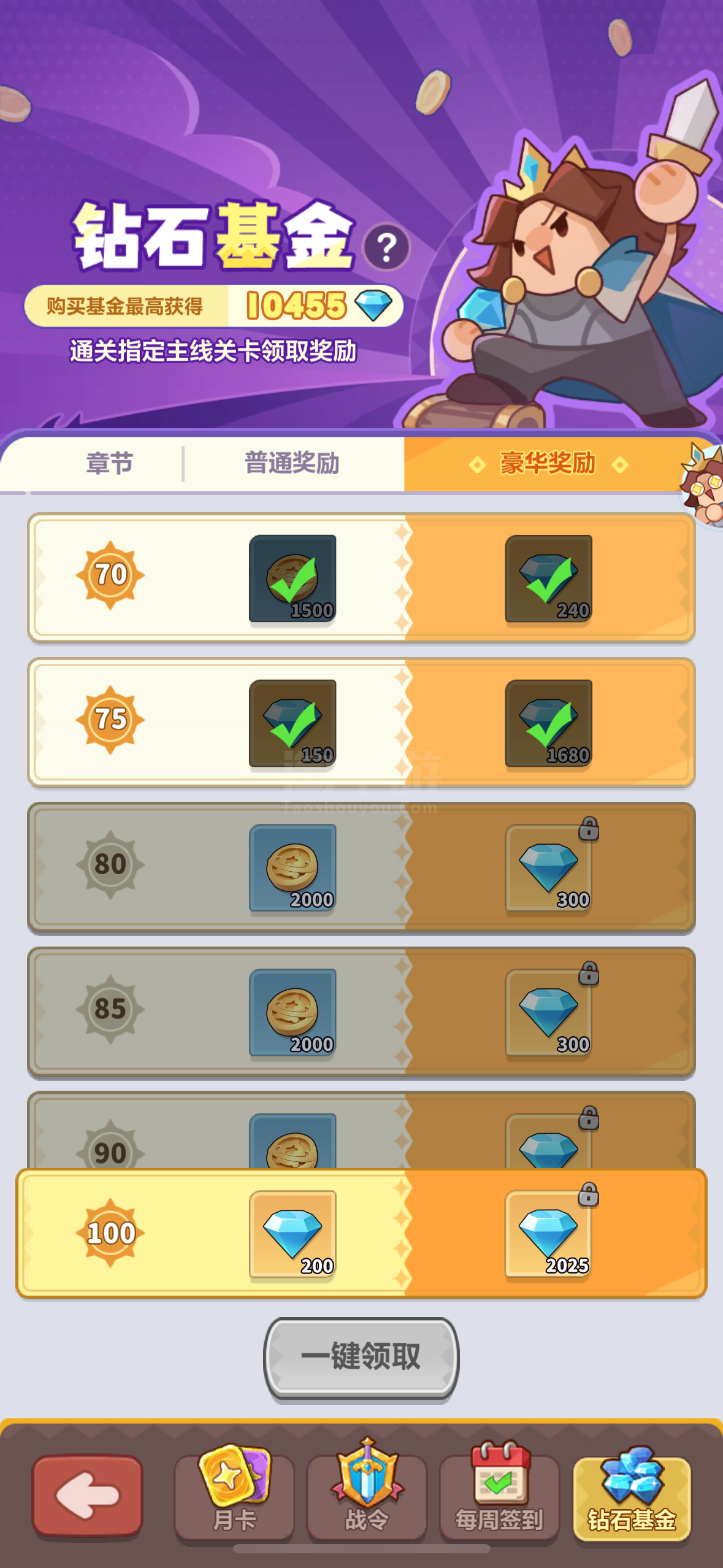The image size is (723, 1568).
Task: Switch to 每周签到 weekly check-in
Action: [x=499, y=1497]
